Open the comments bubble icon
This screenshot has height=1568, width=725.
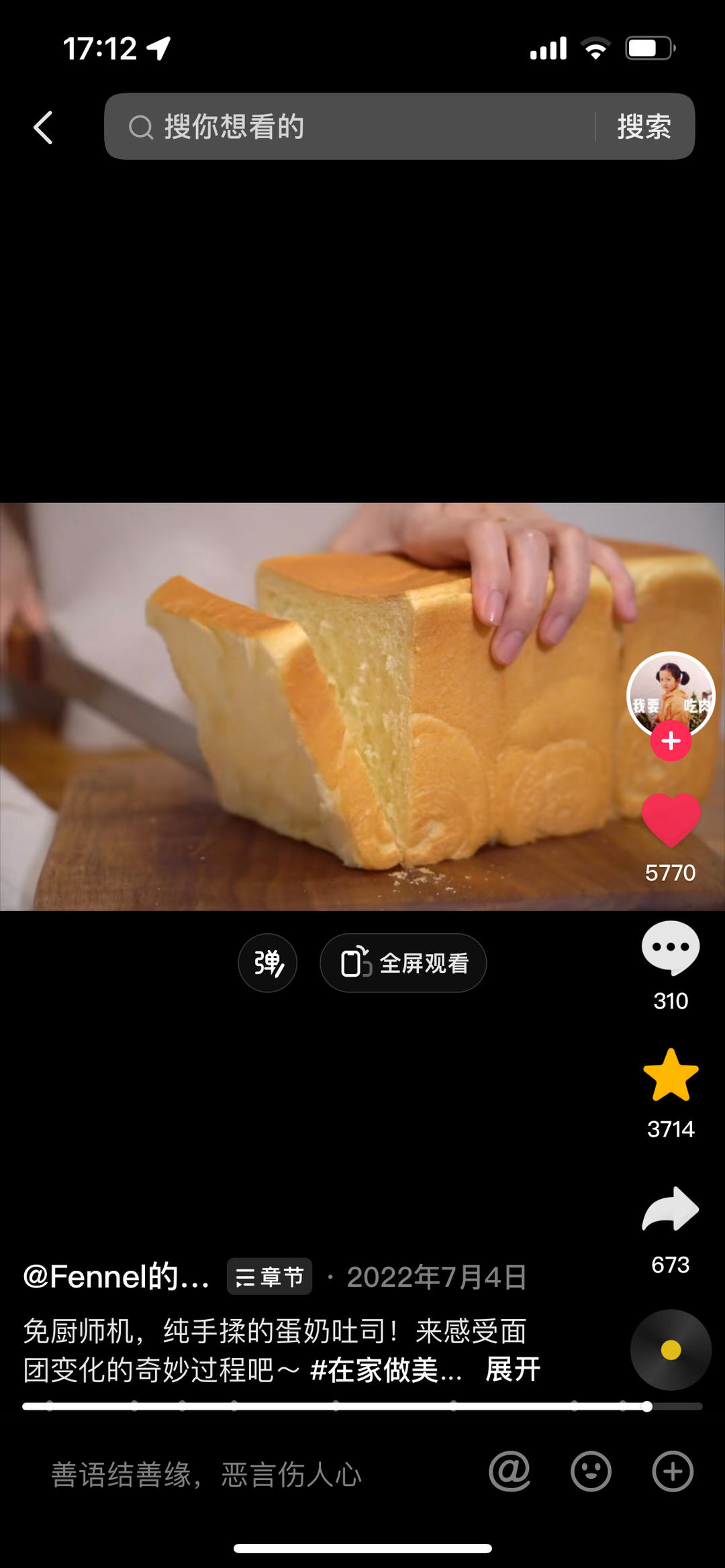click(x=671, y=947)
